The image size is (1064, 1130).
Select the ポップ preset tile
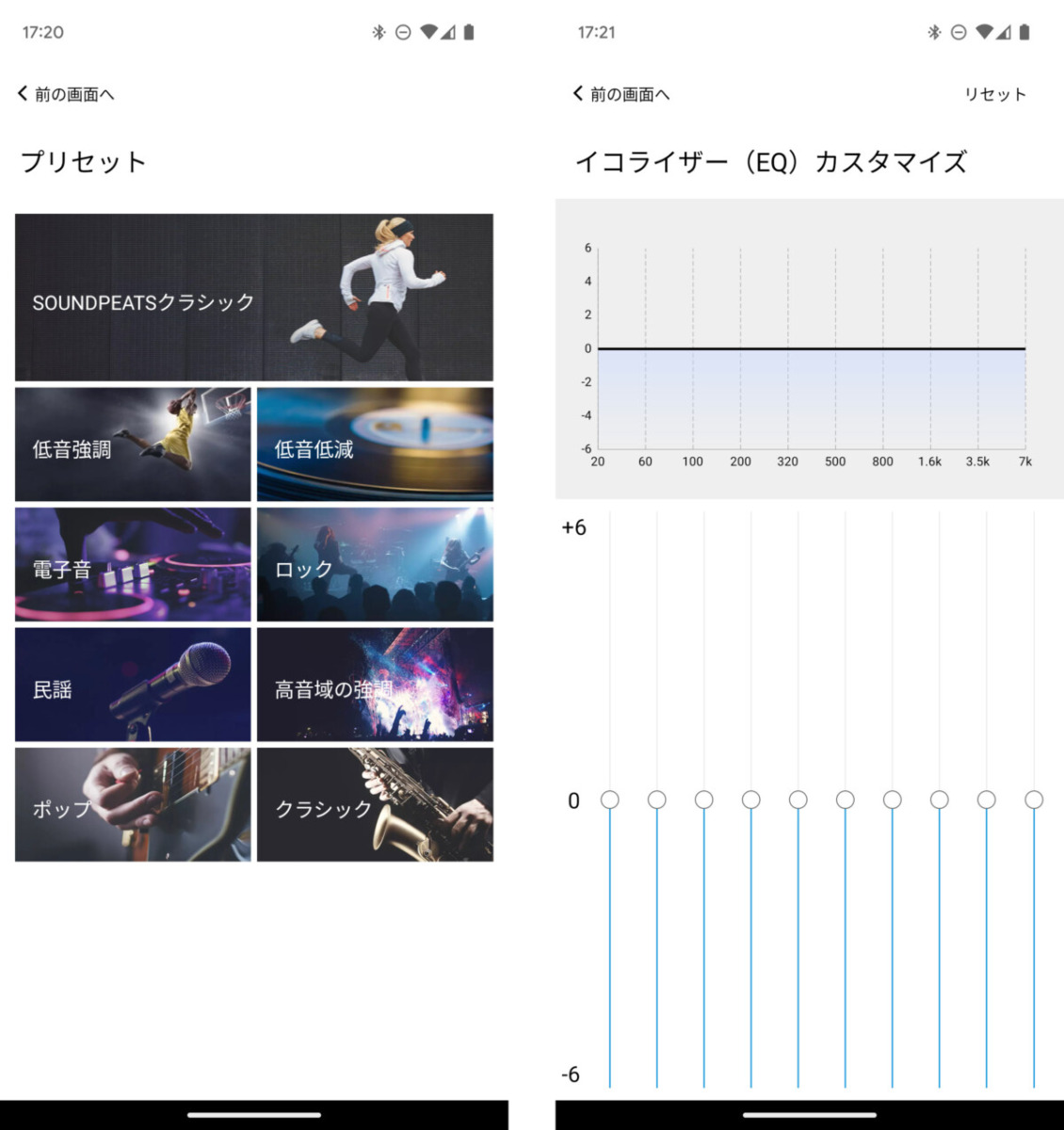pyautogui.click(x=133, y=805)
